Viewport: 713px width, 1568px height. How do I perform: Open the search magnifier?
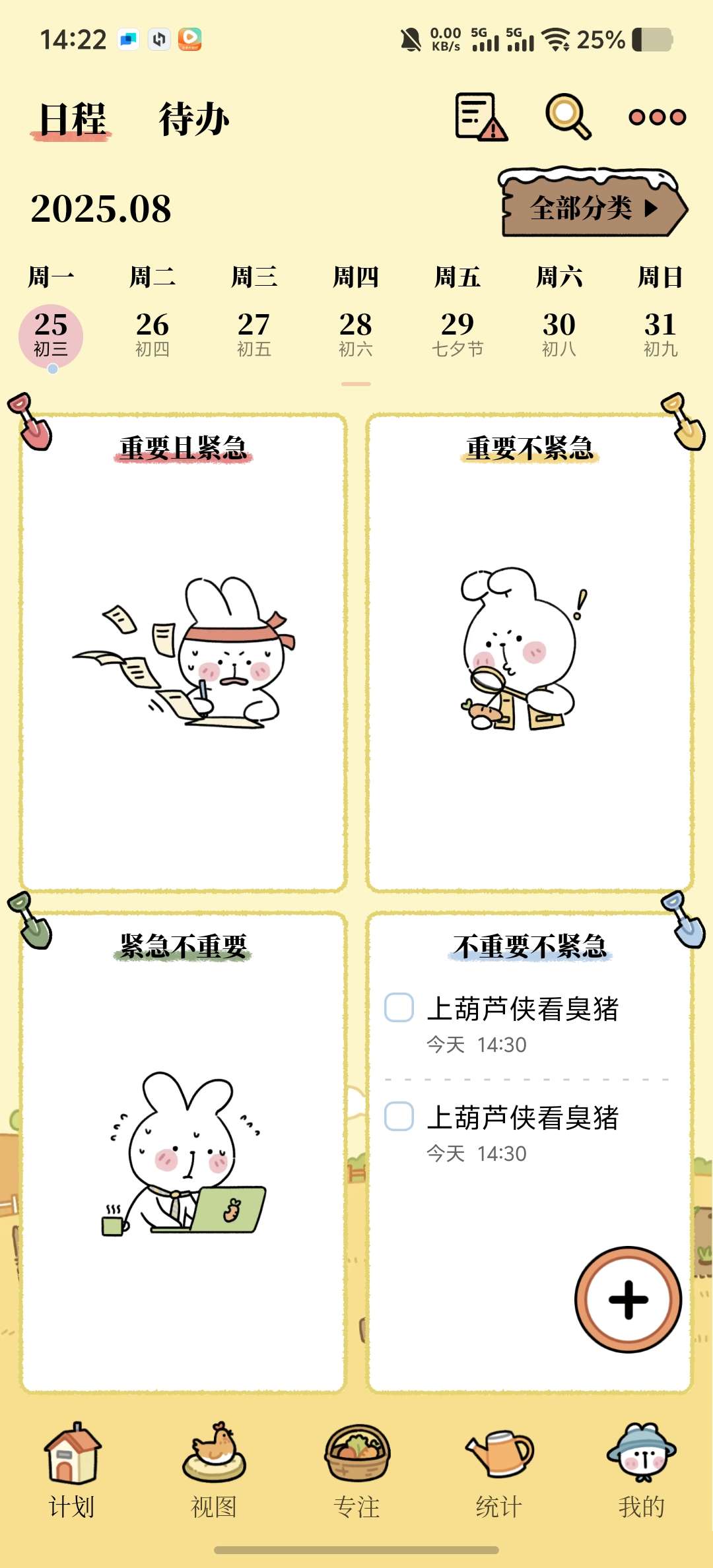point(568,117)
